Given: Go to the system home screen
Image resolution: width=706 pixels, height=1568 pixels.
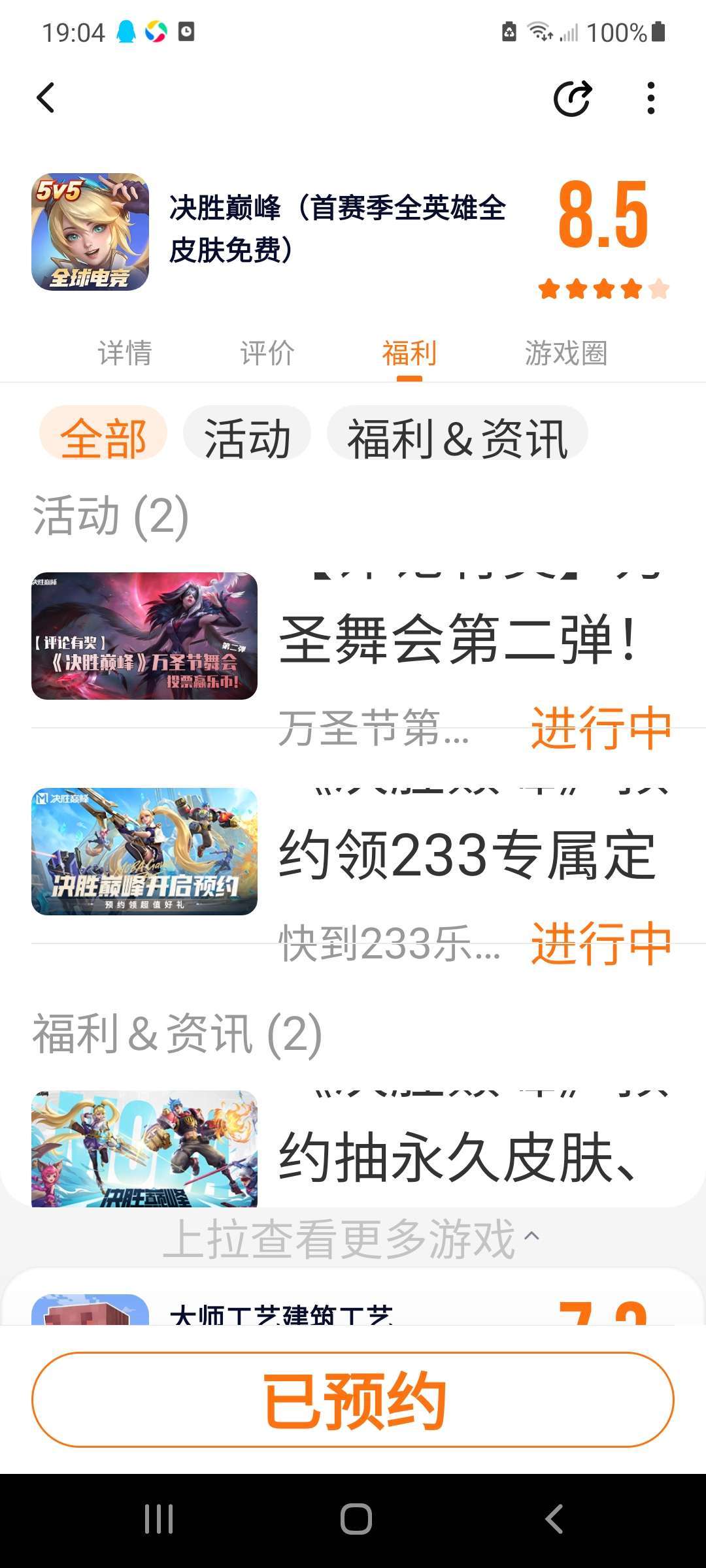Looking at the screenshot, I should click(356, 1519).
